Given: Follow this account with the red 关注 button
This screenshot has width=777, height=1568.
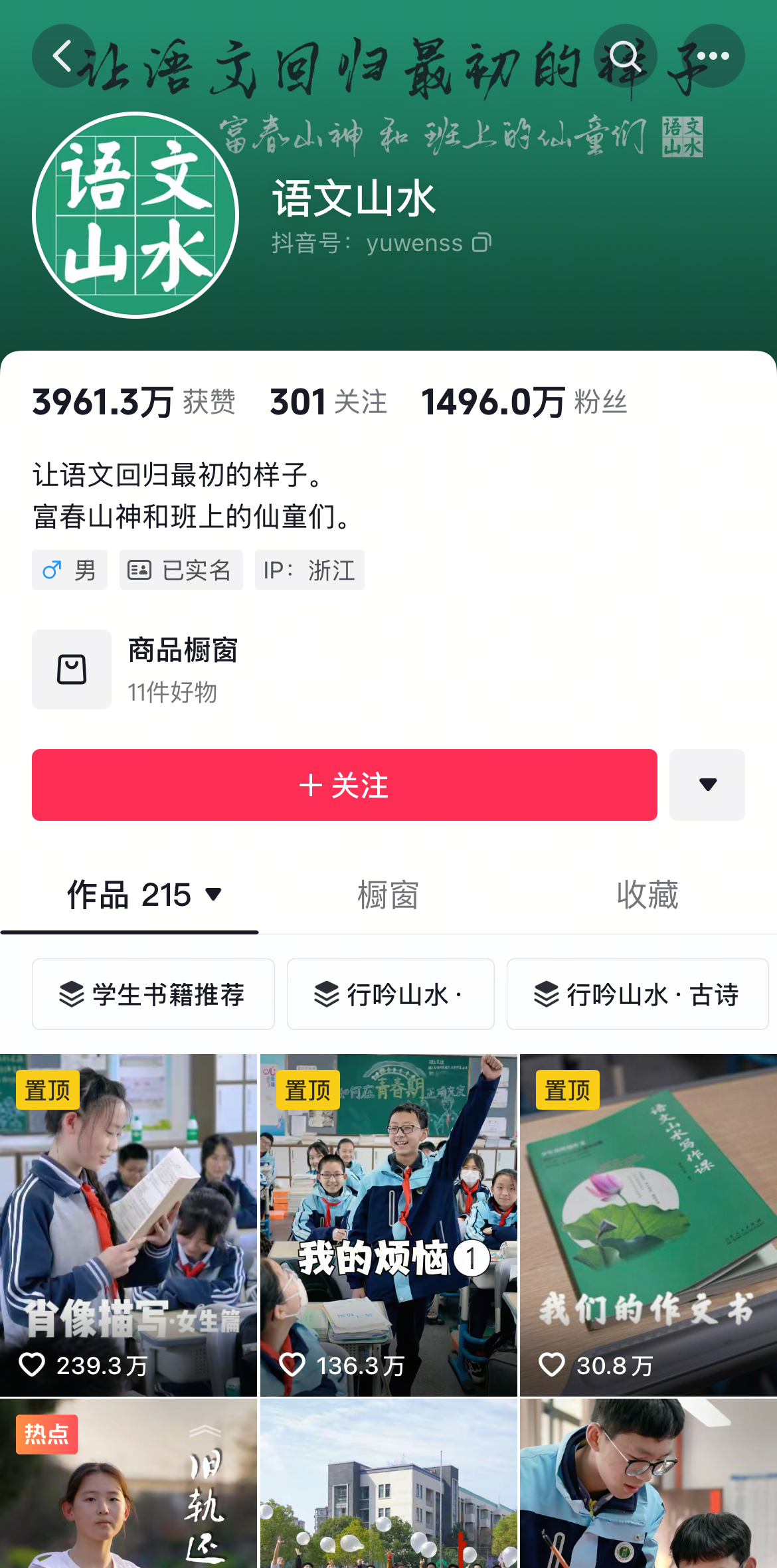Looking at the screenshot, I should (344, 785).
